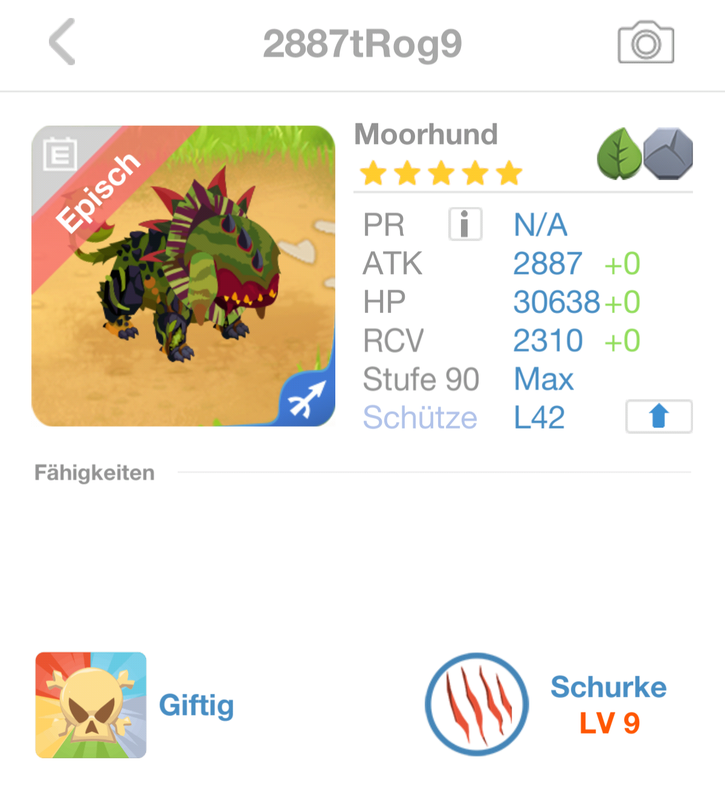Open the Giftig ability details

tap(91, 705)
